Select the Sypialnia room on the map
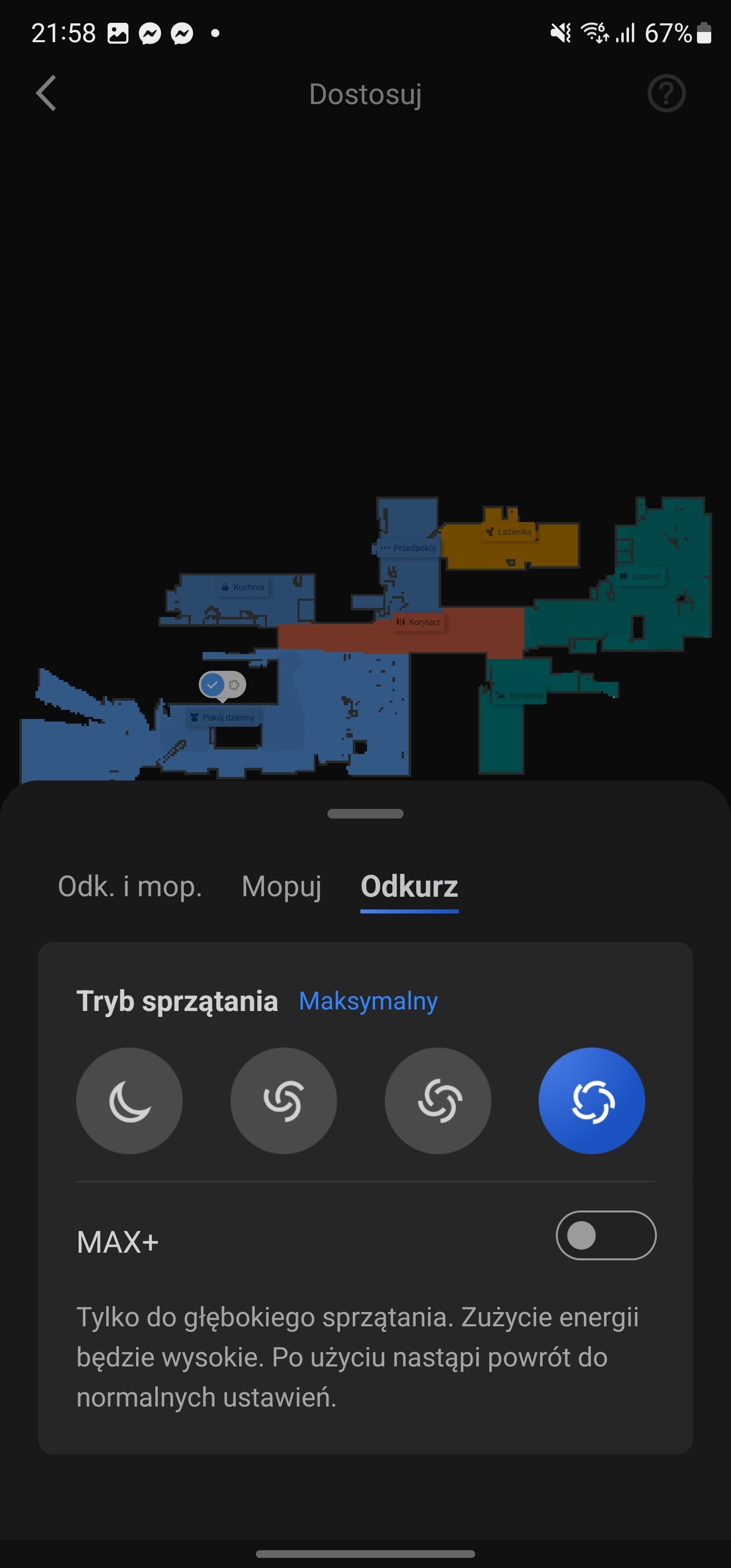This screenshot has width=731, height=1568. [519, 695]
